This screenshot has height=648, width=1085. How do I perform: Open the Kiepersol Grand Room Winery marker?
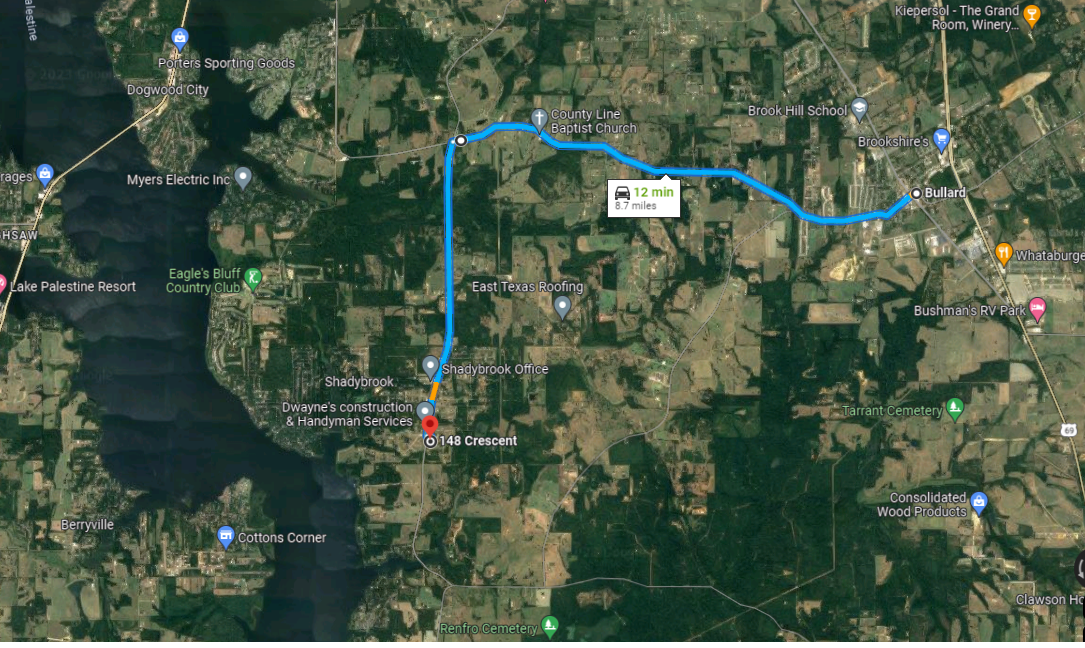[1033, 15]
